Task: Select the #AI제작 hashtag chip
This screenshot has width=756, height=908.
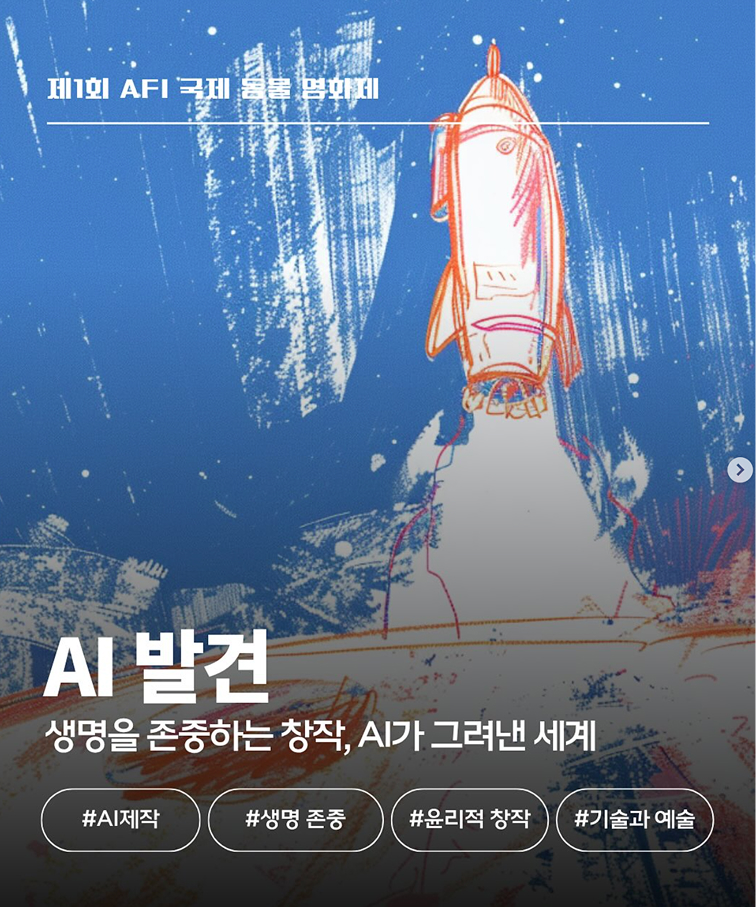Action: point(120,820)
